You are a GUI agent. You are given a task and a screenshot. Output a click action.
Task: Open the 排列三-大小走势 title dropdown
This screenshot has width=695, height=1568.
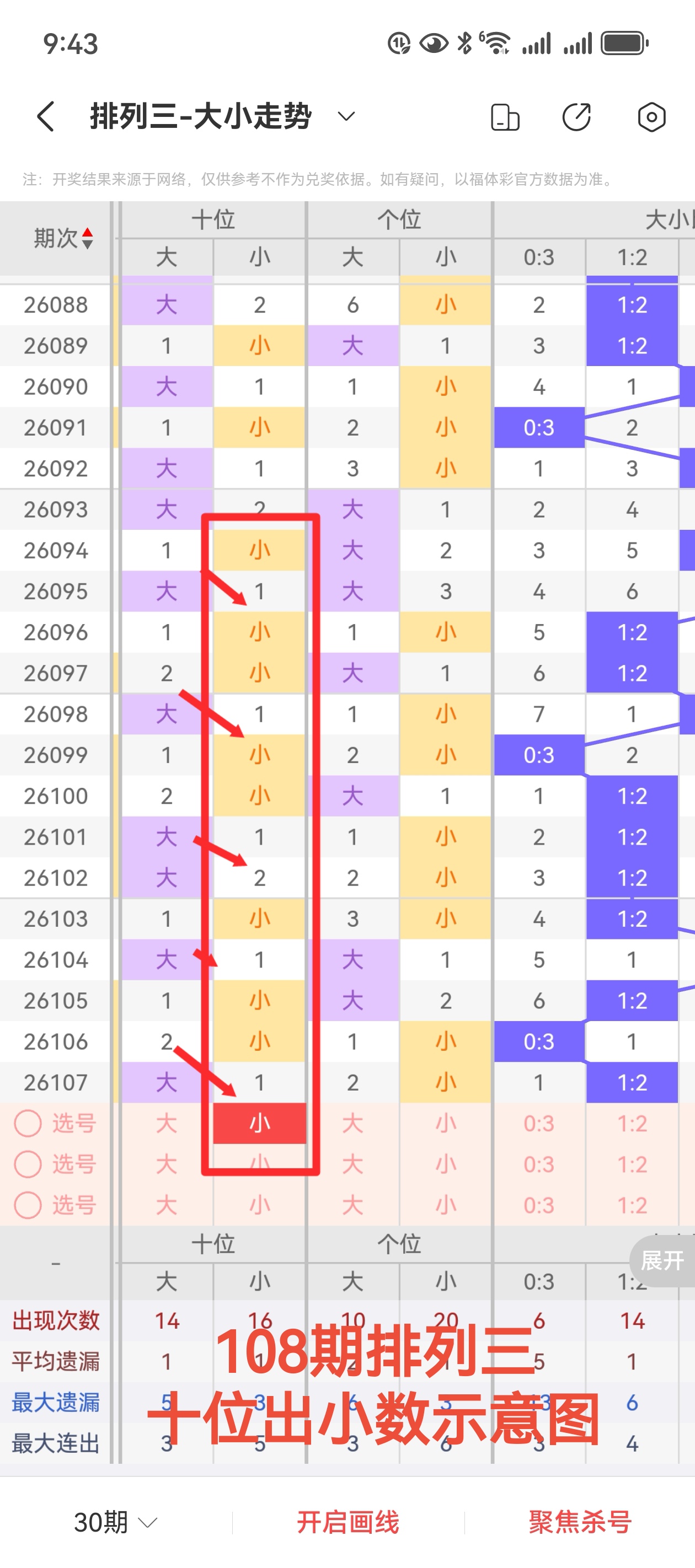click(x=346, y=116)
